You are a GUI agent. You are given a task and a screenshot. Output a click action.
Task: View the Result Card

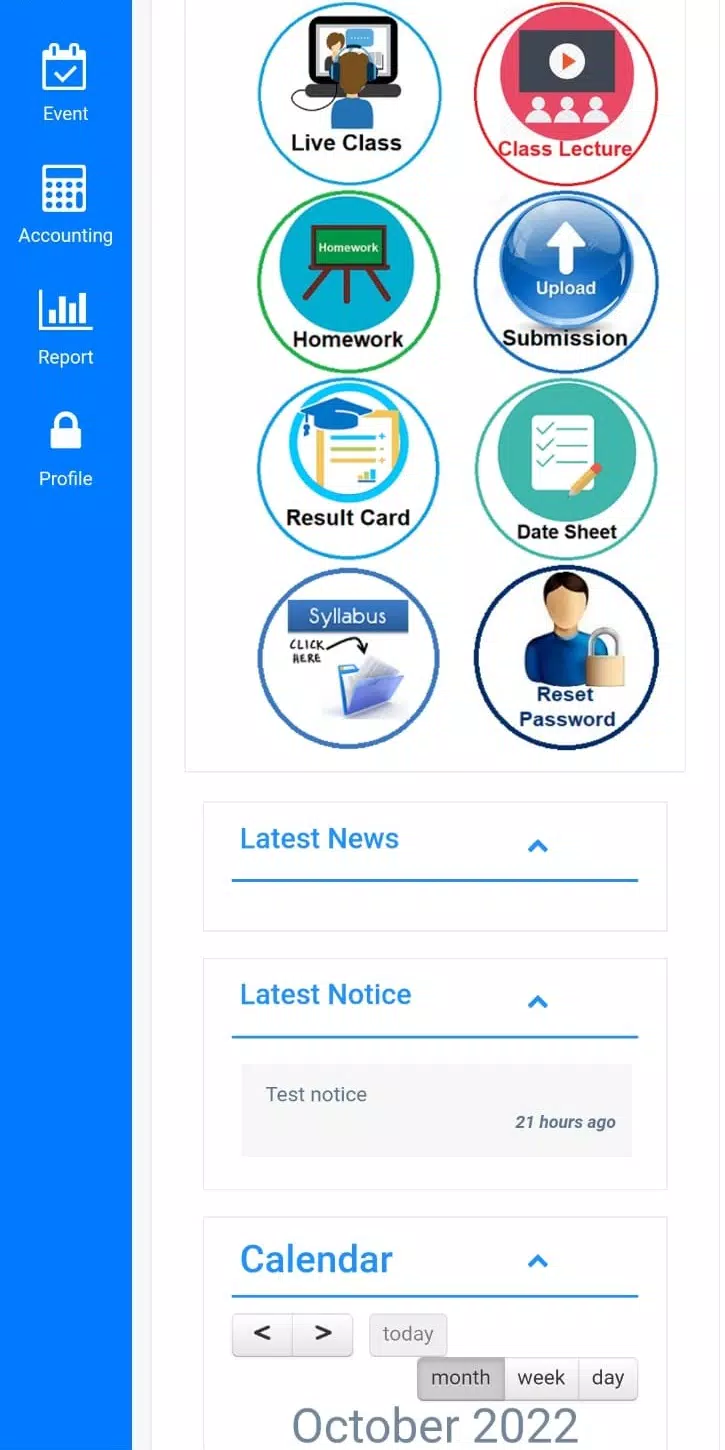348,468
